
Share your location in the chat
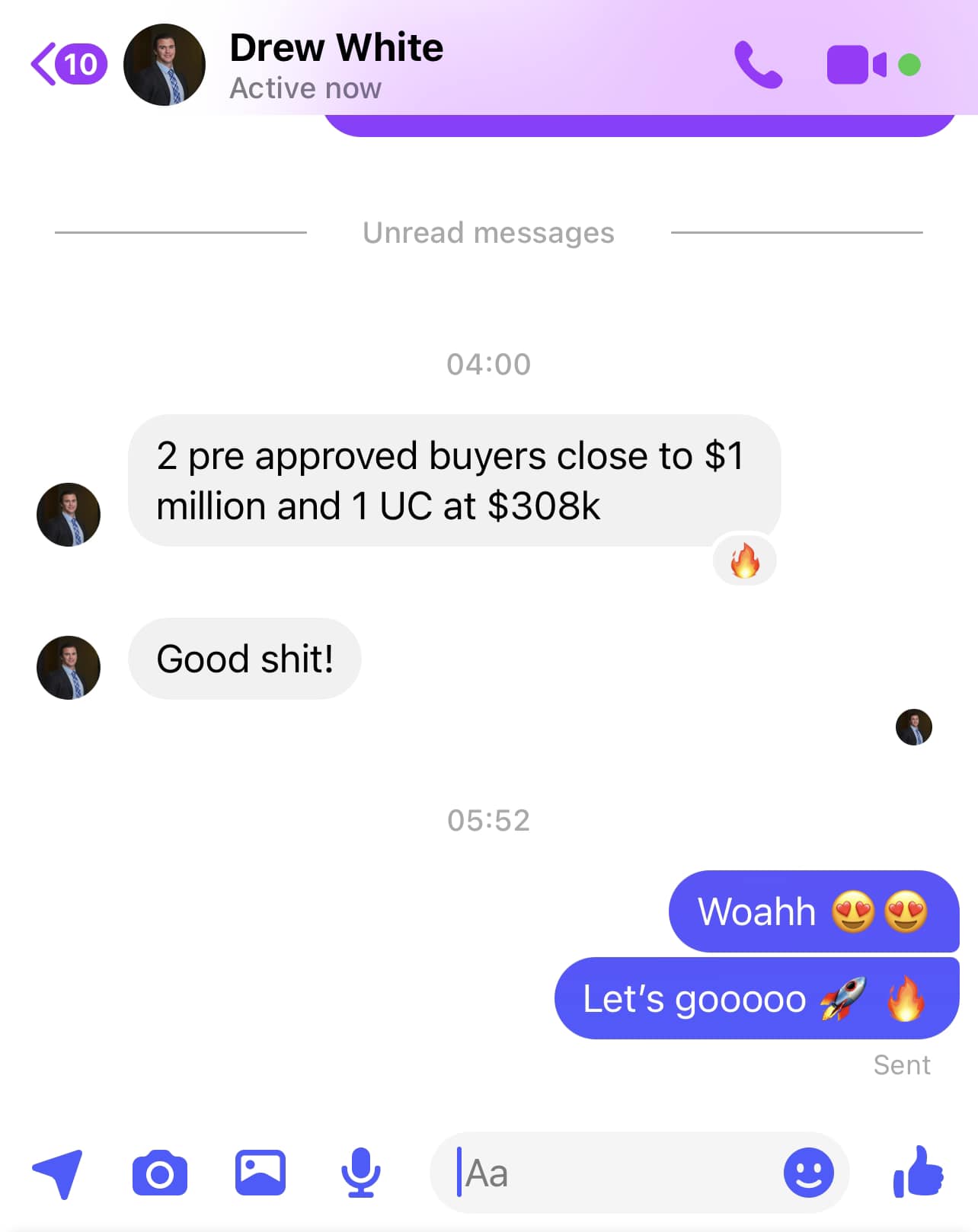point(58,1173)
